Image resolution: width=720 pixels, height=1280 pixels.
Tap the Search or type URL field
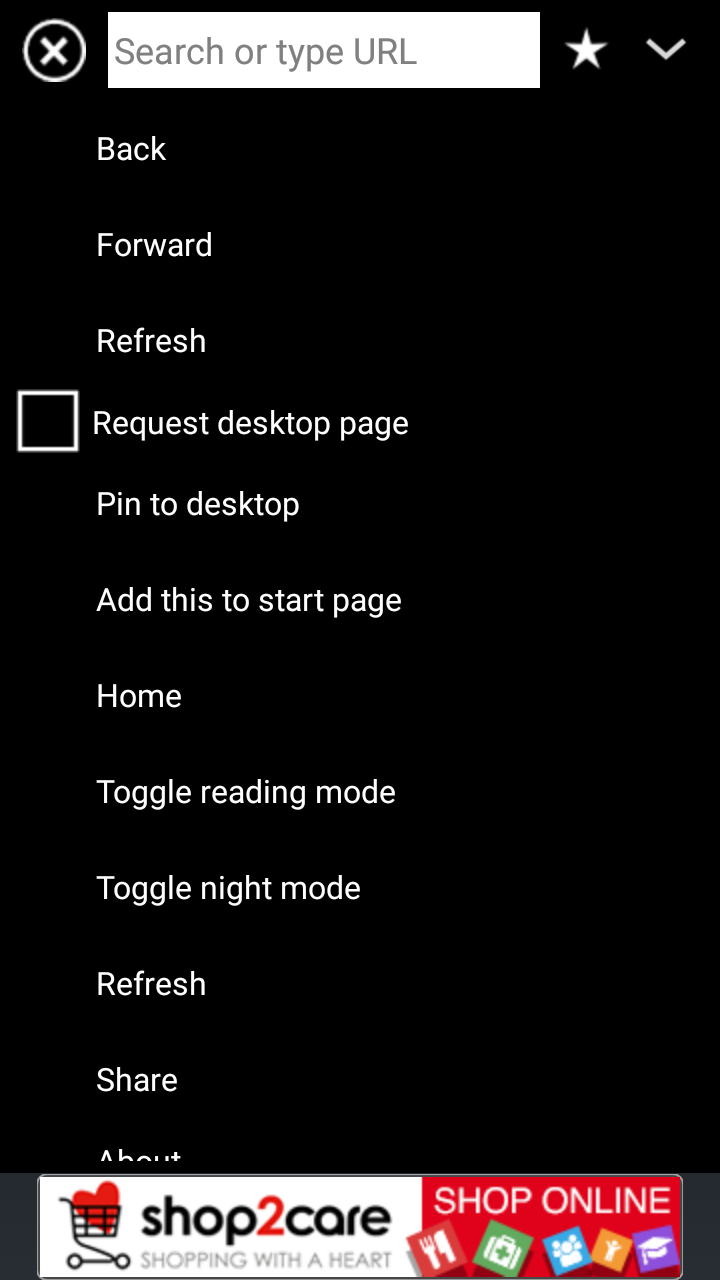(323, 50)
